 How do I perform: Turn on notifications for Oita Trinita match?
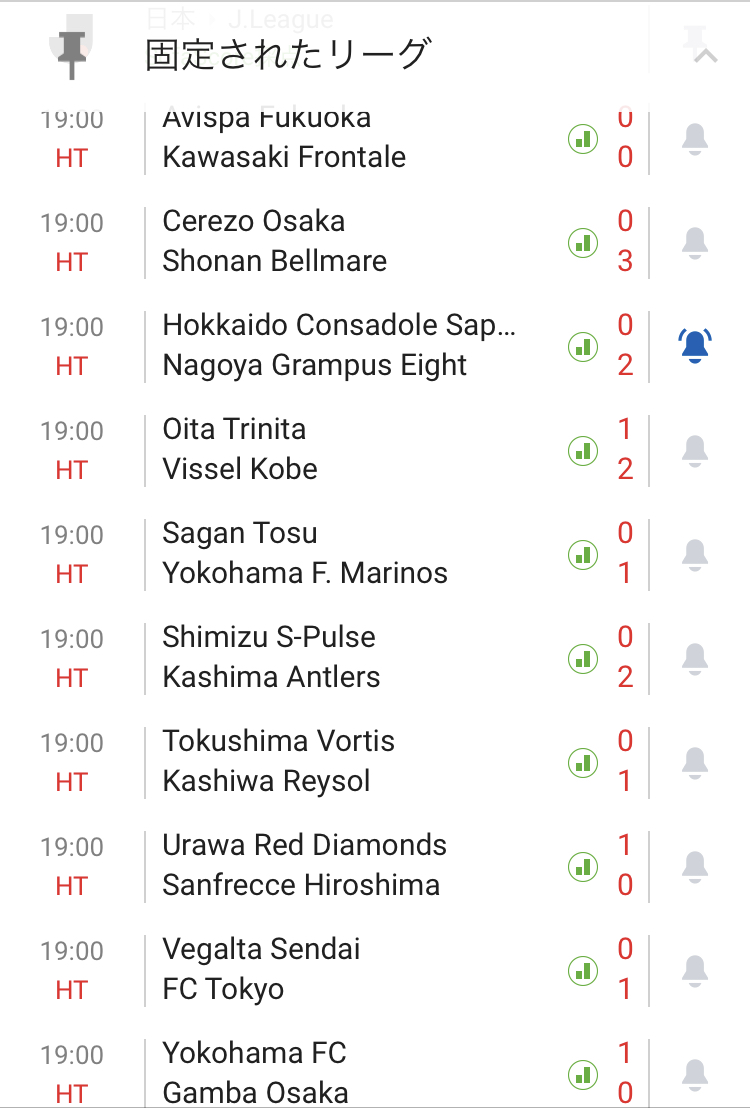[694, 449]
